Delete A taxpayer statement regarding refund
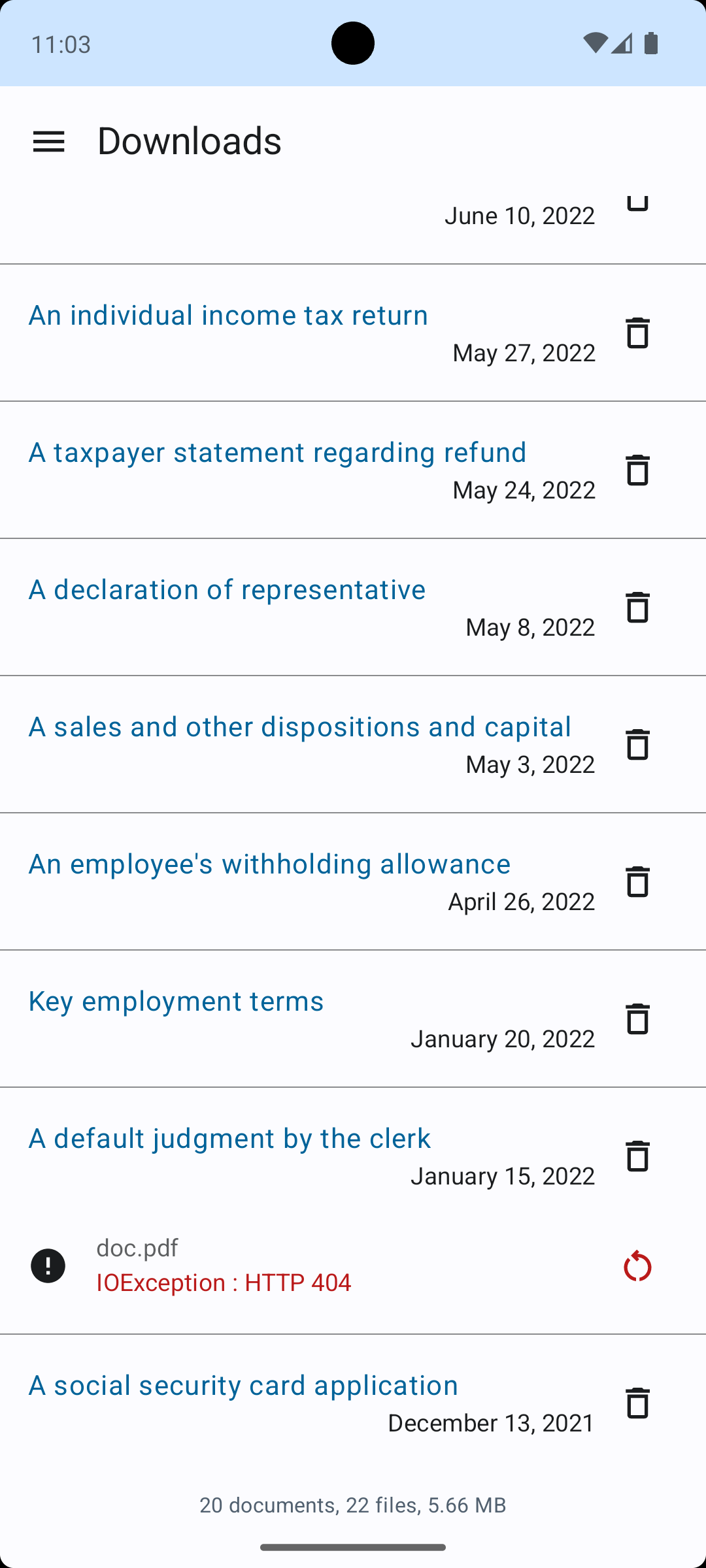706x1568 pixels. [637, 470]
